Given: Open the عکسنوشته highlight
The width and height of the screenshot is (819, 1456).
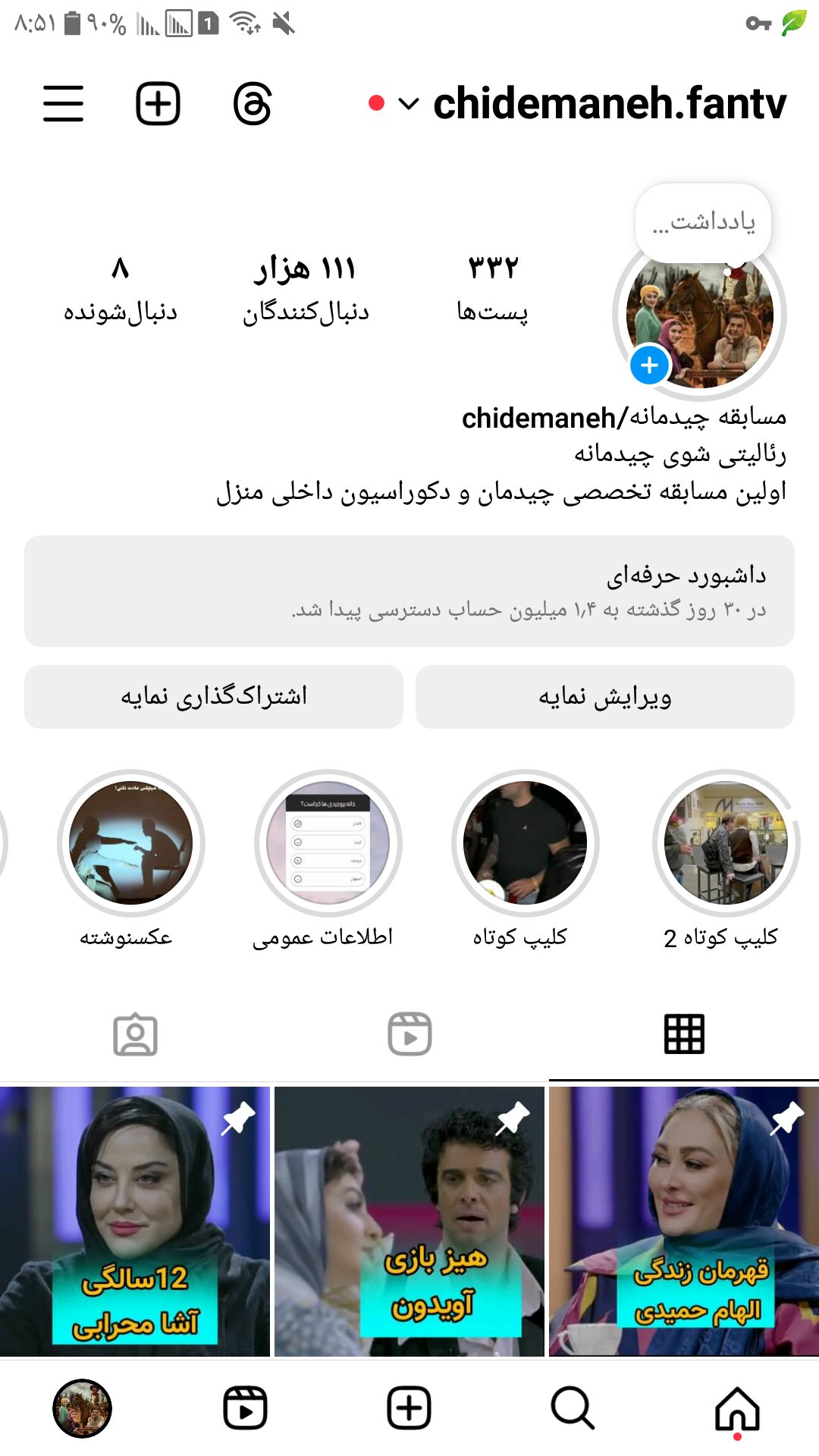Looking at the screenshot, I should [130, 843].
